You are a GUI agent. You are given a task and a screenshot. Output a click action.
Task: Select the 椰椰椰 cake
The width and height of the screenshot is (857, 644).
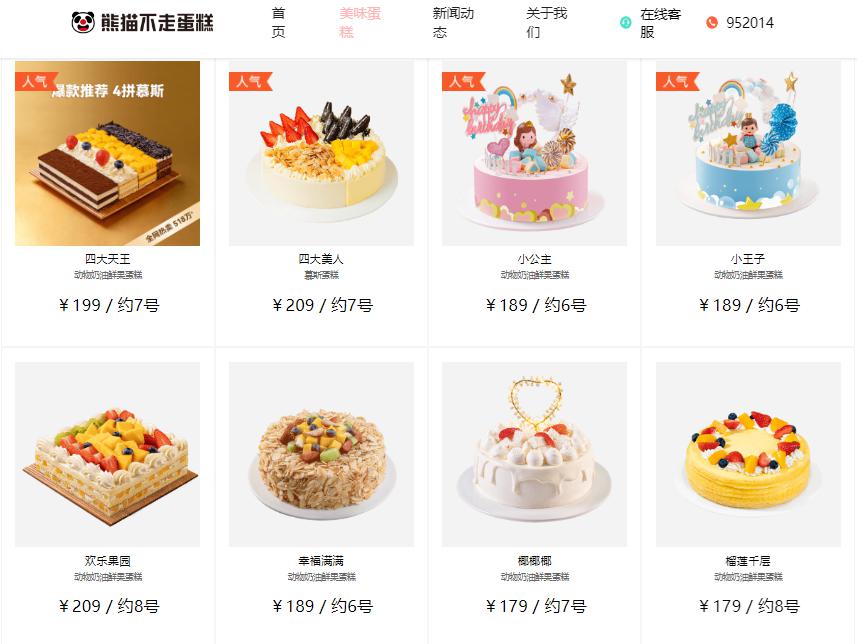pyautogui.click(x=534, y=454)
